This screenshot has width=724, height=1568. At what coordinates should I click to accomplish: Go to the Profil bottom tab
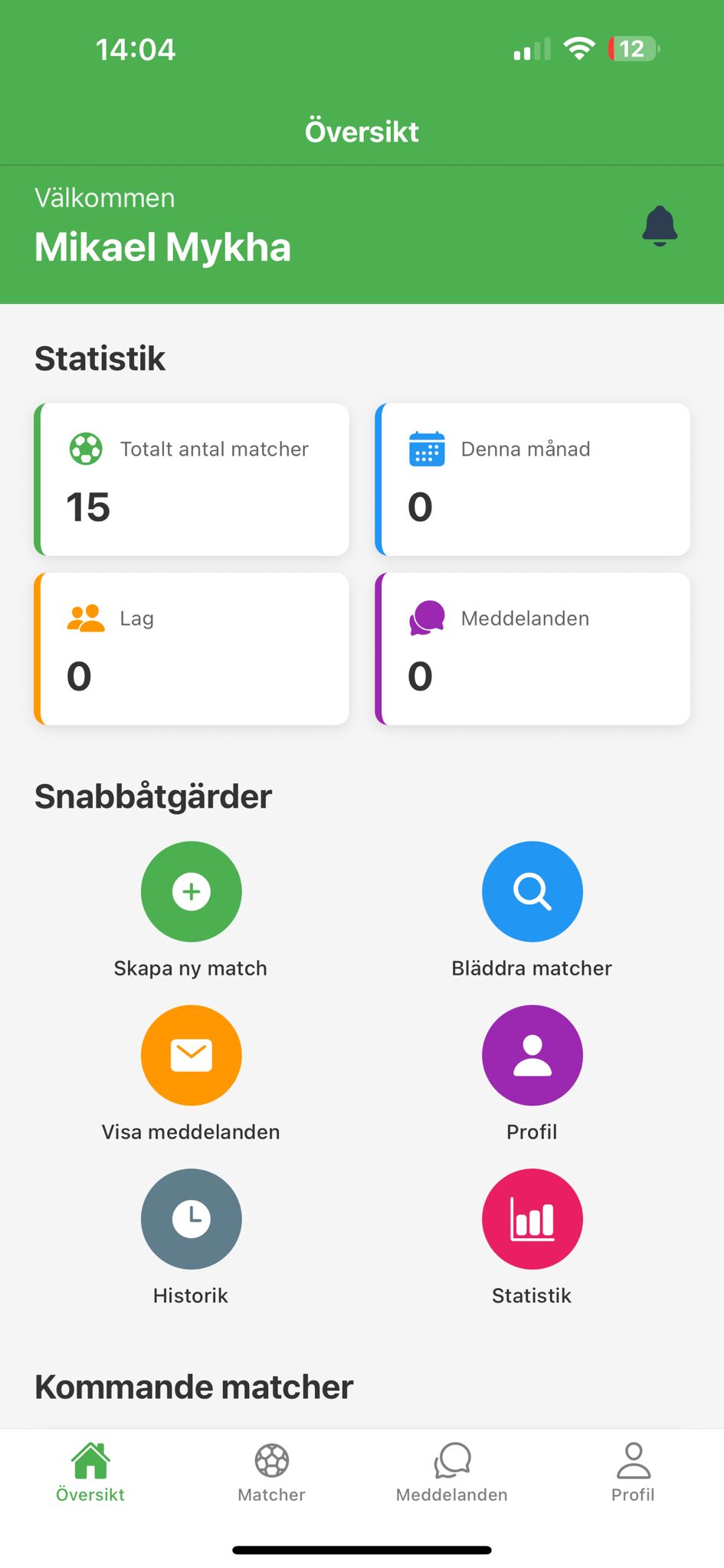[633, 1473]
